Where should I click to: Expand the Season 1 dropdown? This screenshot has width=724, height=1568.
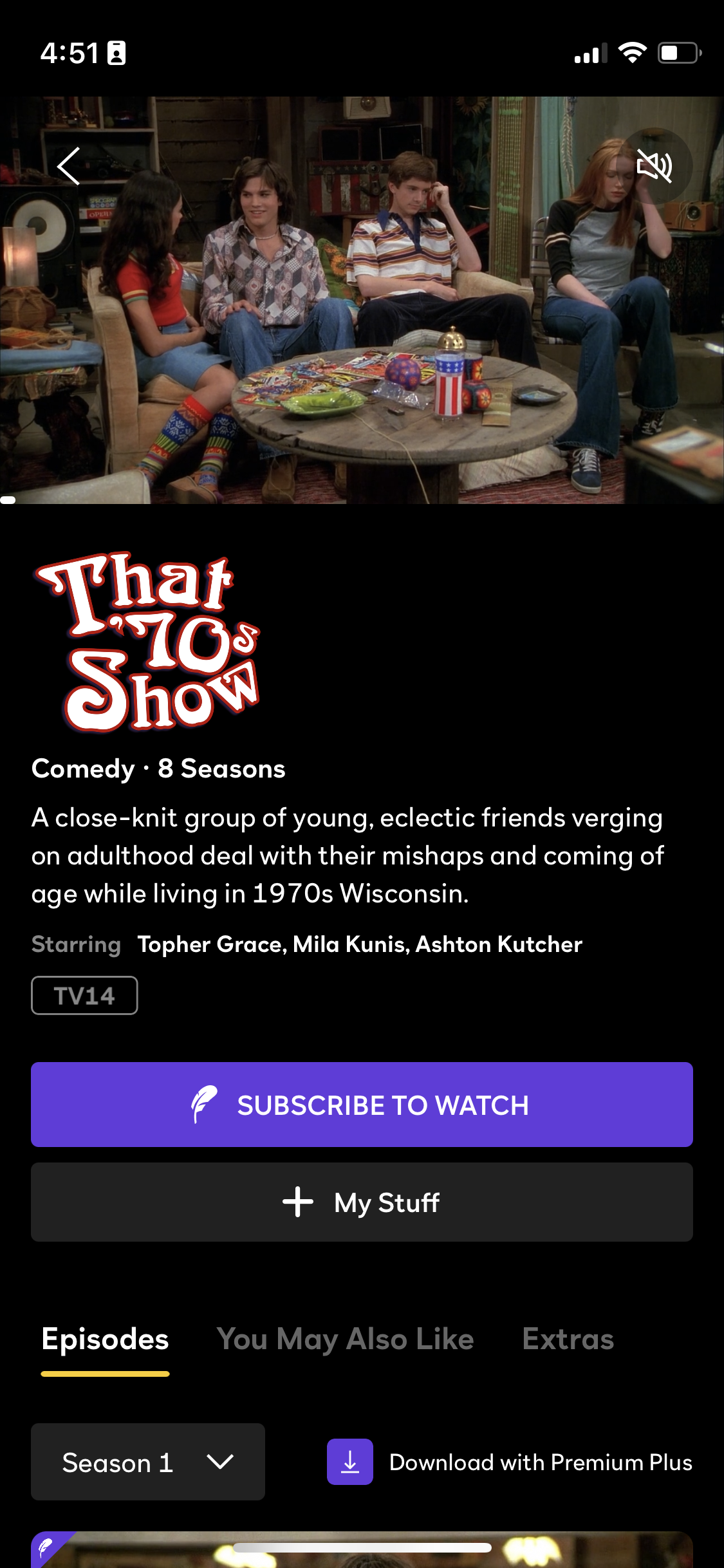(148, 1462)
